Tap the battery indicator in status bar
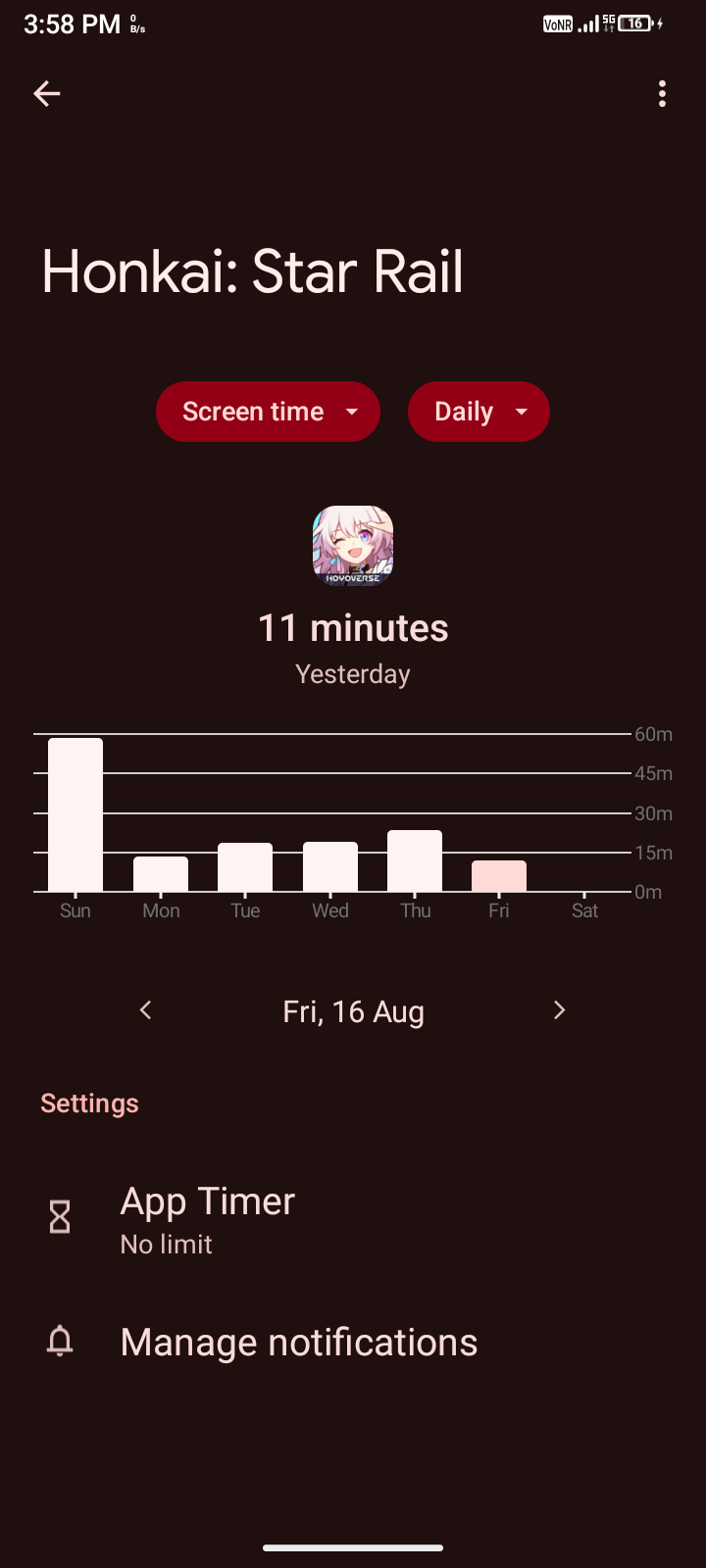706x1568 pixels. 633,23
